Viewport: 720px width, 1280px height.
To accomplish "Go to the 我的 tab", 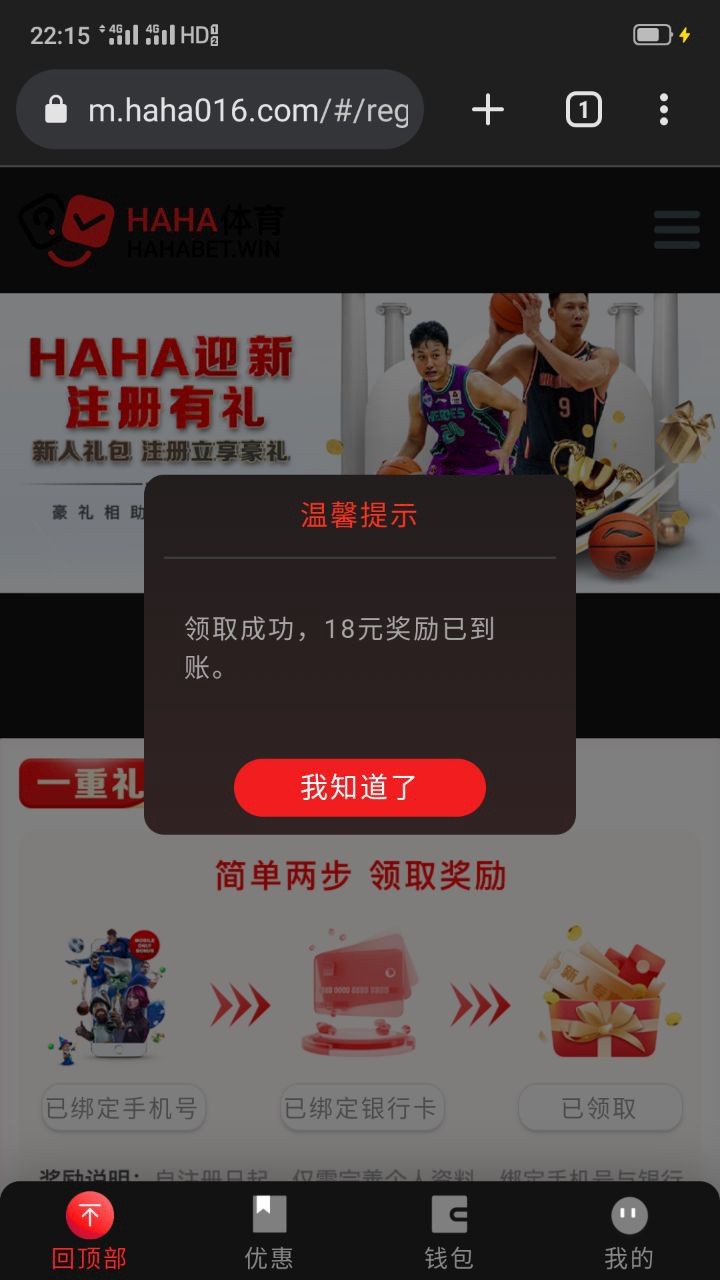I will click(x=629, y=1232).
